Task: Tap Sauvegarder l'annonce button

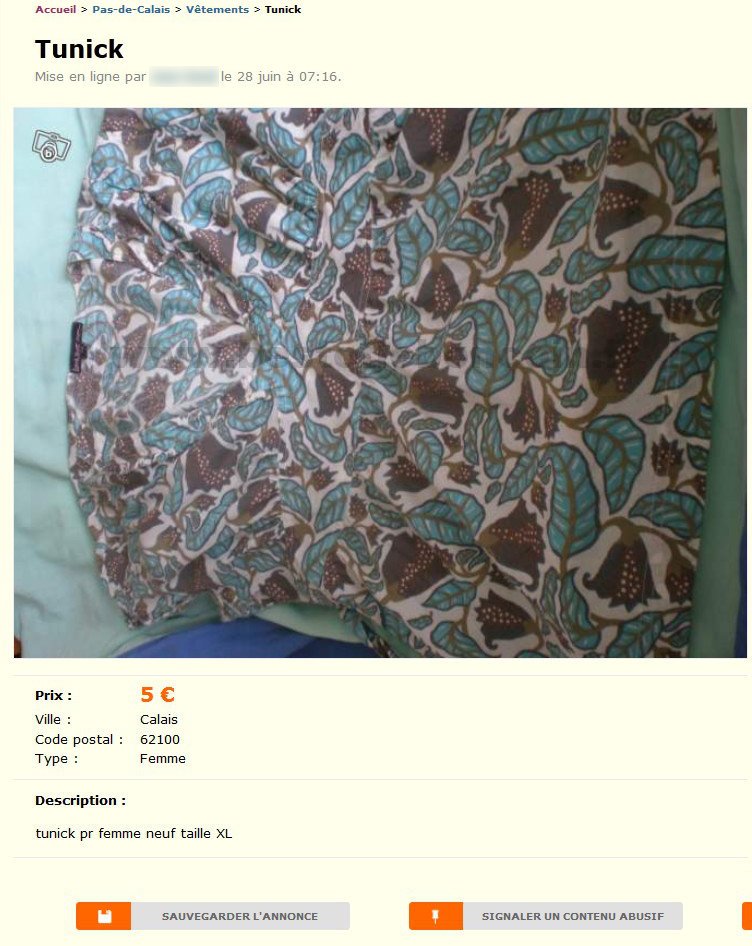Action: pyautogui.click(x=213, y=916)
